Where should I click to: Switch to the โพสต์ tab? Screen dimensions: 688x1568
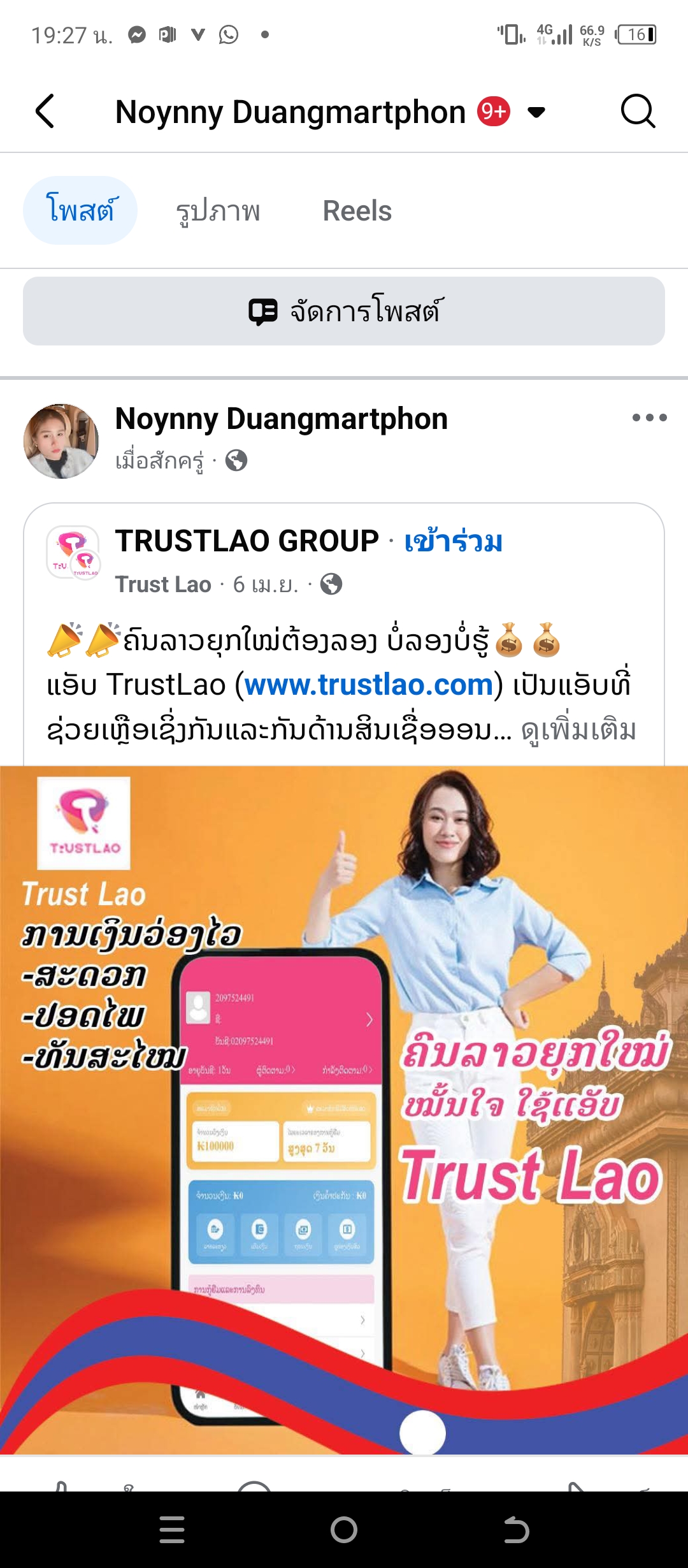pos(80,210)
